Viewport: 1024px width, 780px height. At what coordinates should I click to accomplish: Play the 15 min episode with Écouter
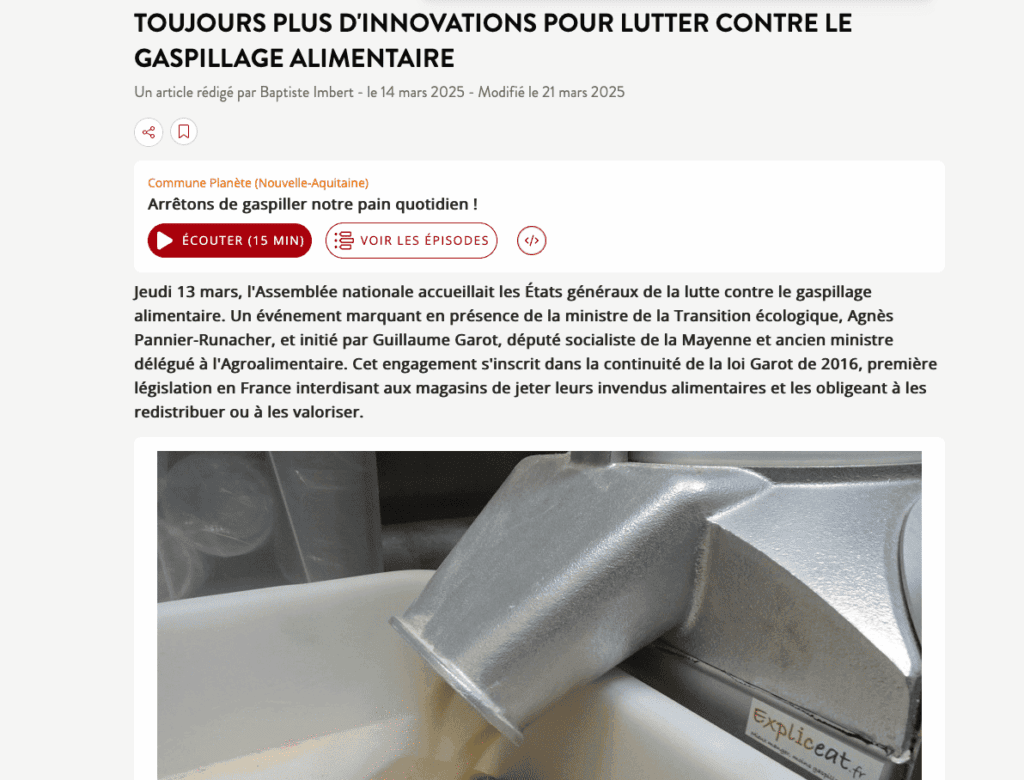pyautogui.click(x=230, y=241)
